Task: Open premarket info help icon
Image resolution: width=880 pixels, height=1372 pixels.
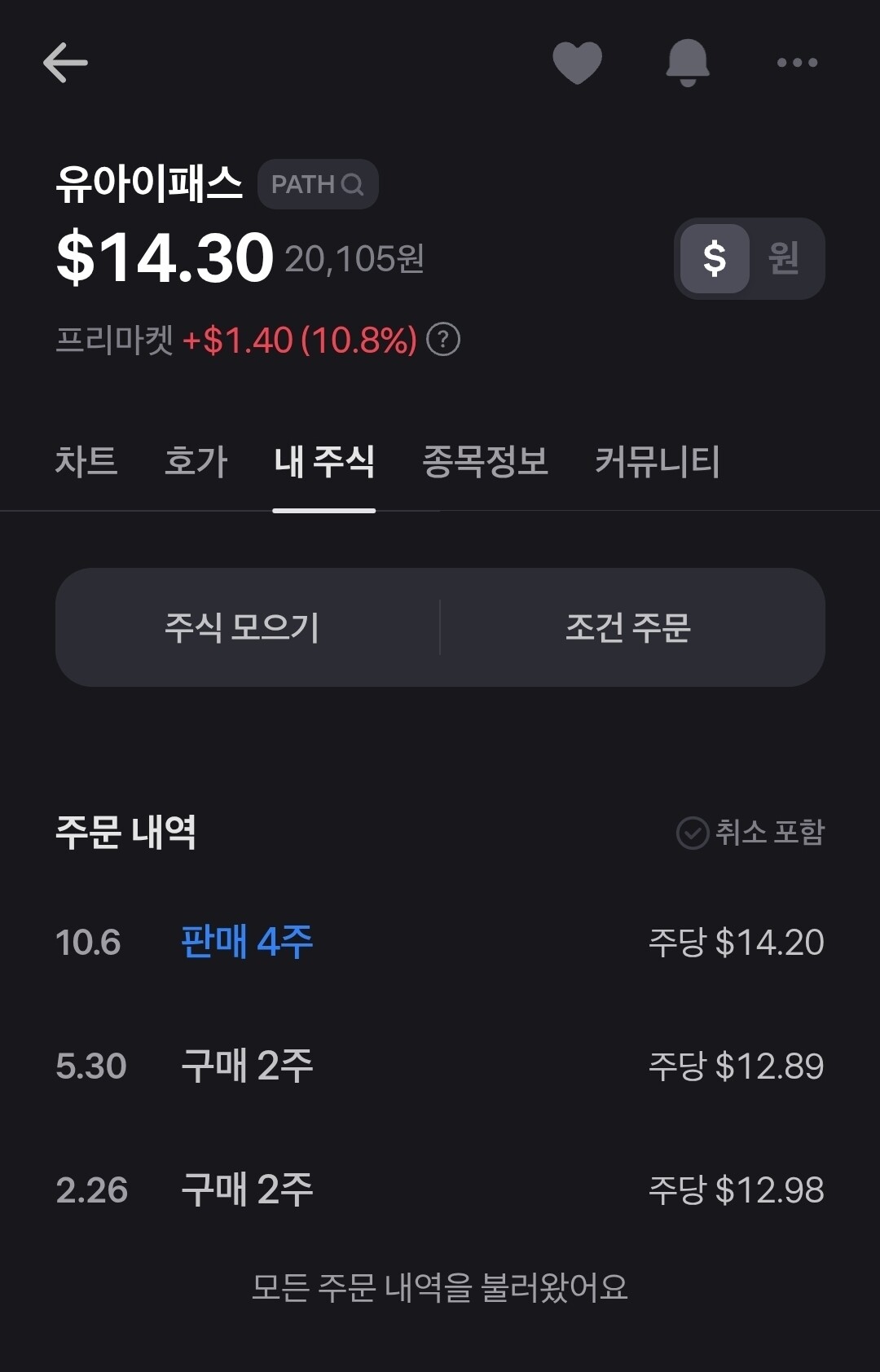Action: pos(443,340)
